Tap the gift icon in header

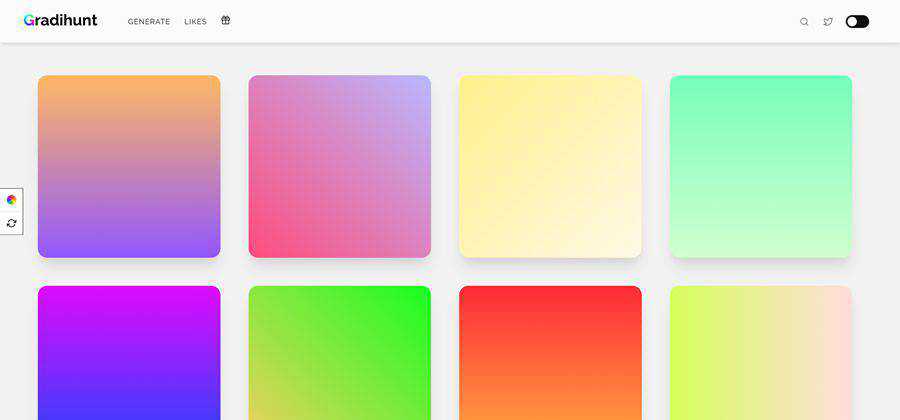tap(226, 20)
